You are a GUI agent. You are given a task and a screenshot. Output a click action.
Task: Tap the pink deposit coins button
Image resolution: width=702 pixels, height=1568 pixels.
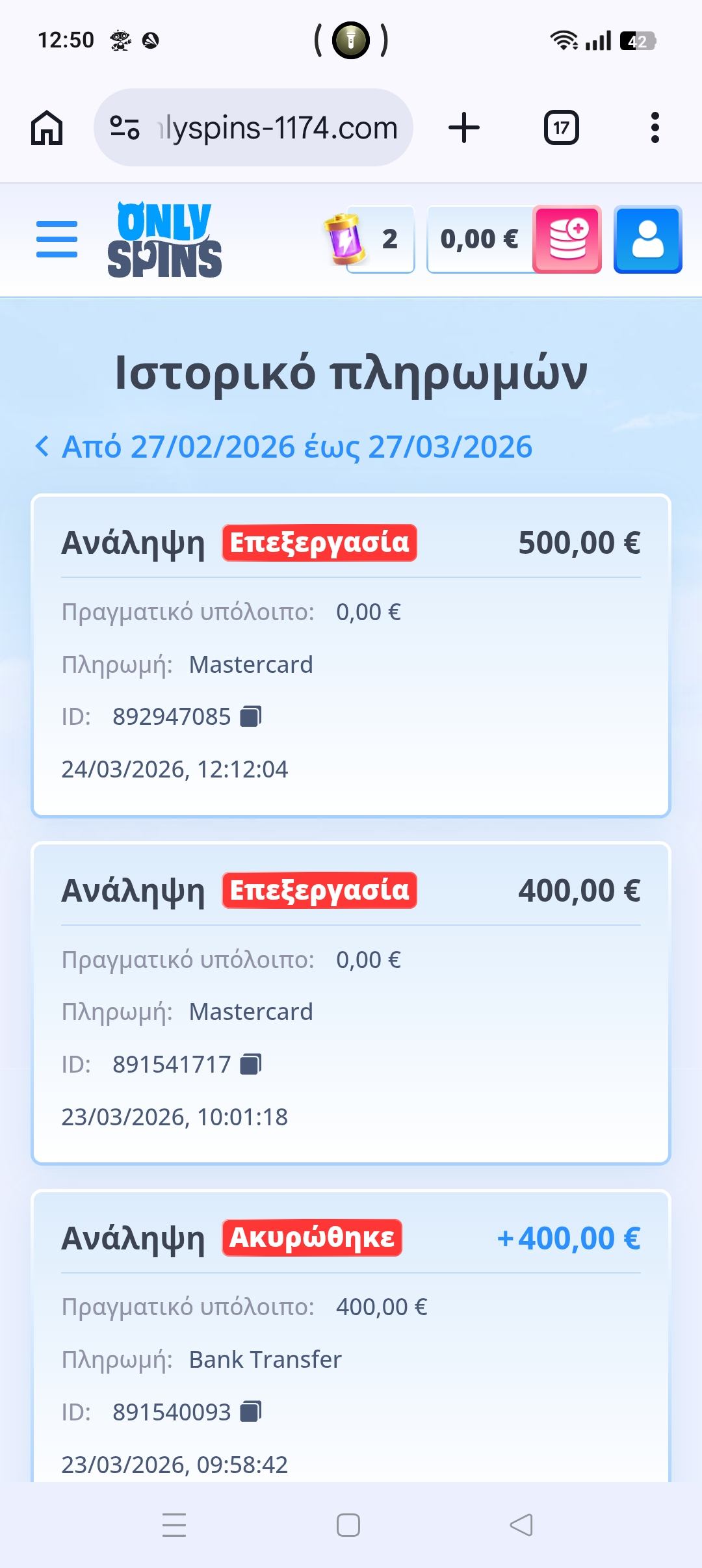click(567, 239)
